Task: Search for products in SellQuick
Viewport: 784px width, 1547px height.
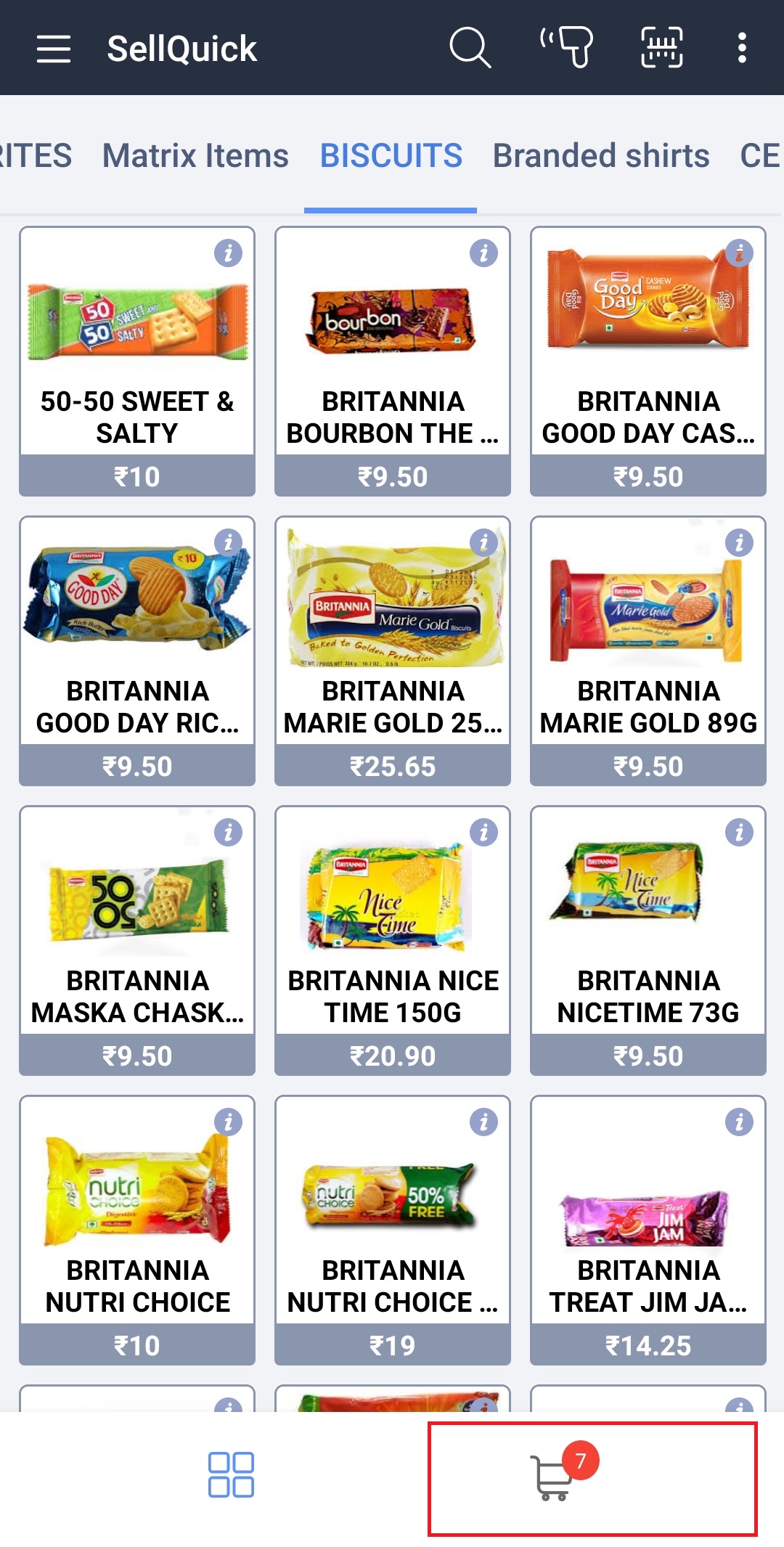Action: pos(470,49)
